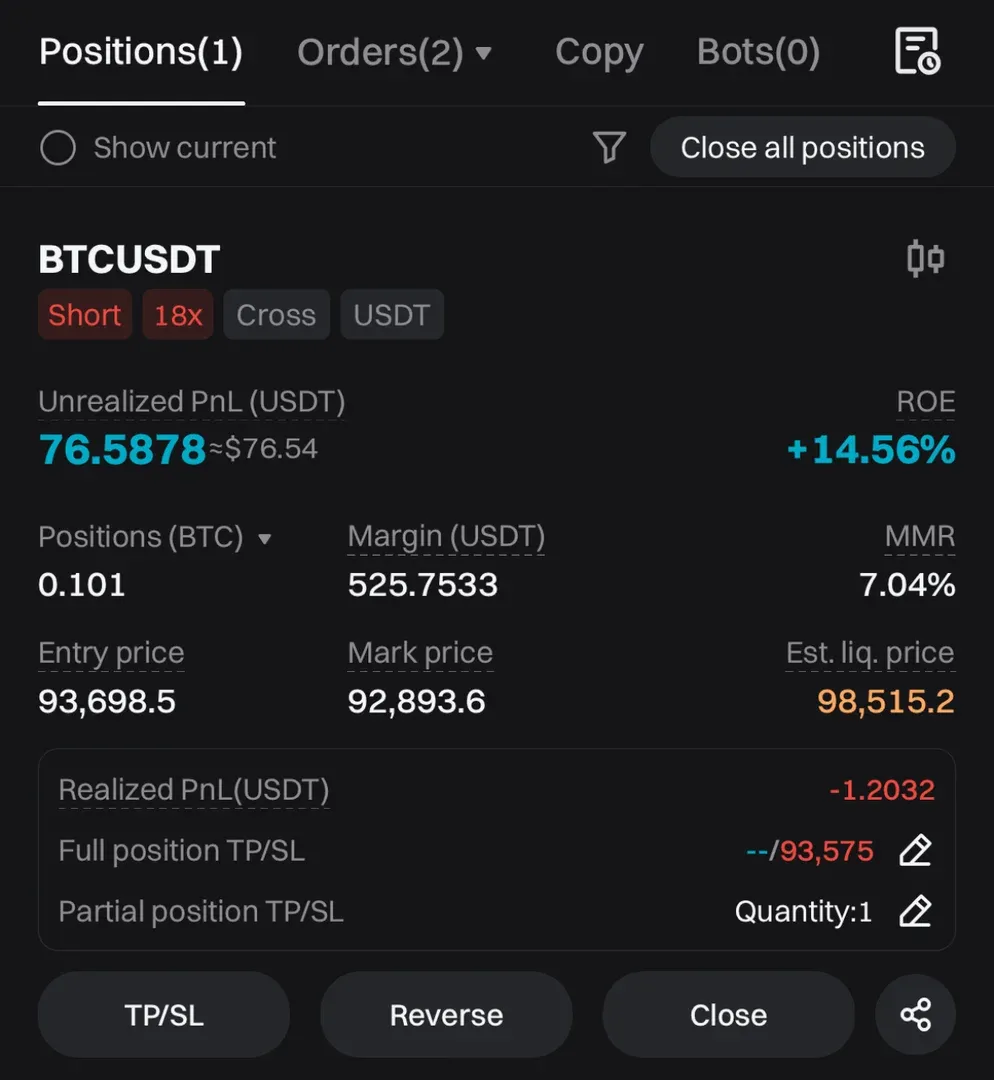The width and height of the screenshot is (994, 1080).
Task: Edit the Full position TP/SL
Action: 915,851
